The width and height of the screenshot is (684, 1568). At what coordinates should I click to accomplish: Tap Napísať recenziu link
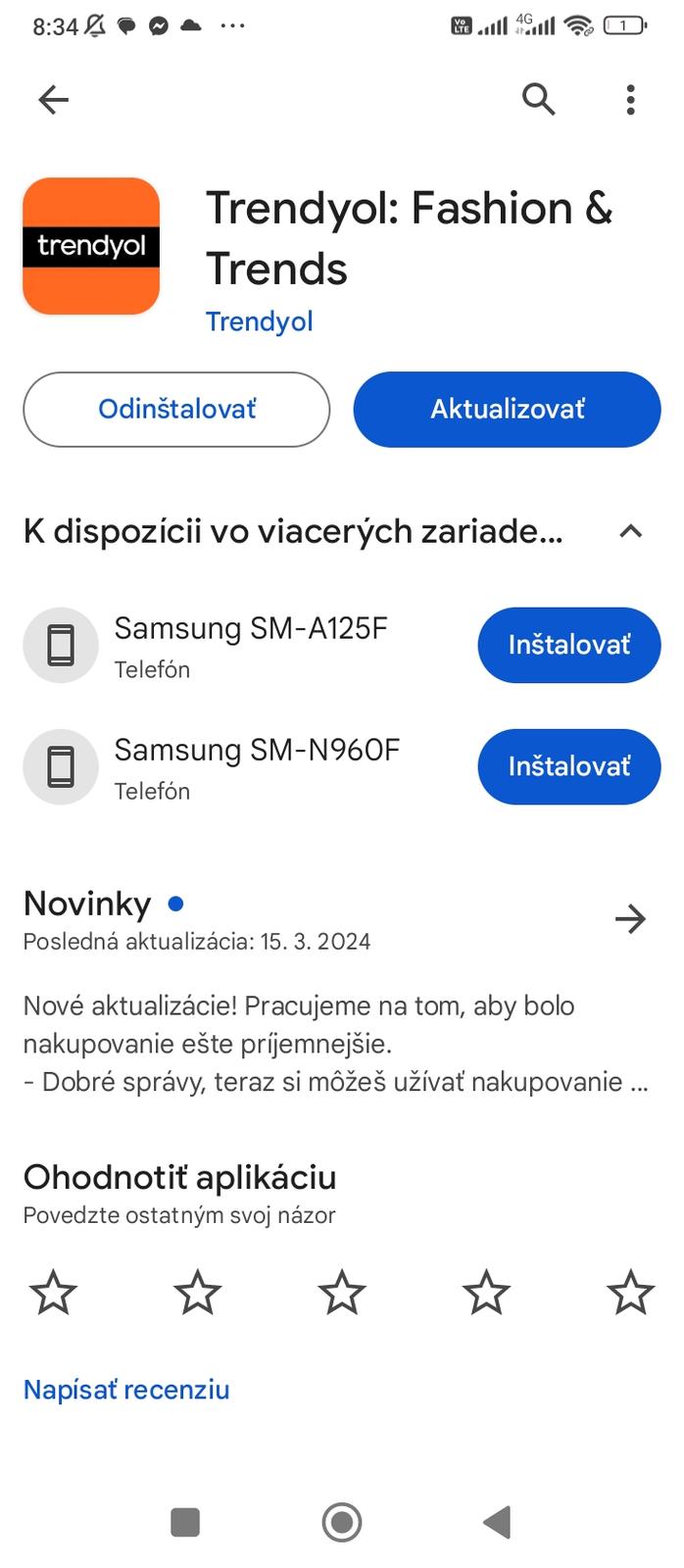126,1390
